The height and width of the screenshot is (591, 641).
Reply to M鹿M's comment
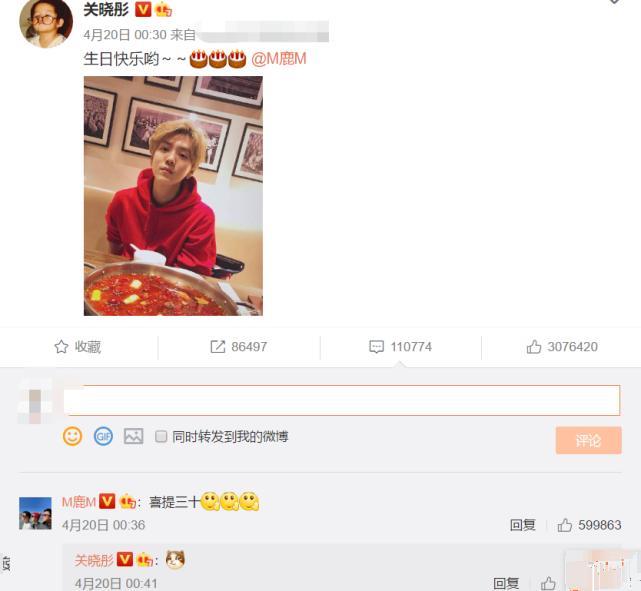pyautogui.click(x=522, y=525)
